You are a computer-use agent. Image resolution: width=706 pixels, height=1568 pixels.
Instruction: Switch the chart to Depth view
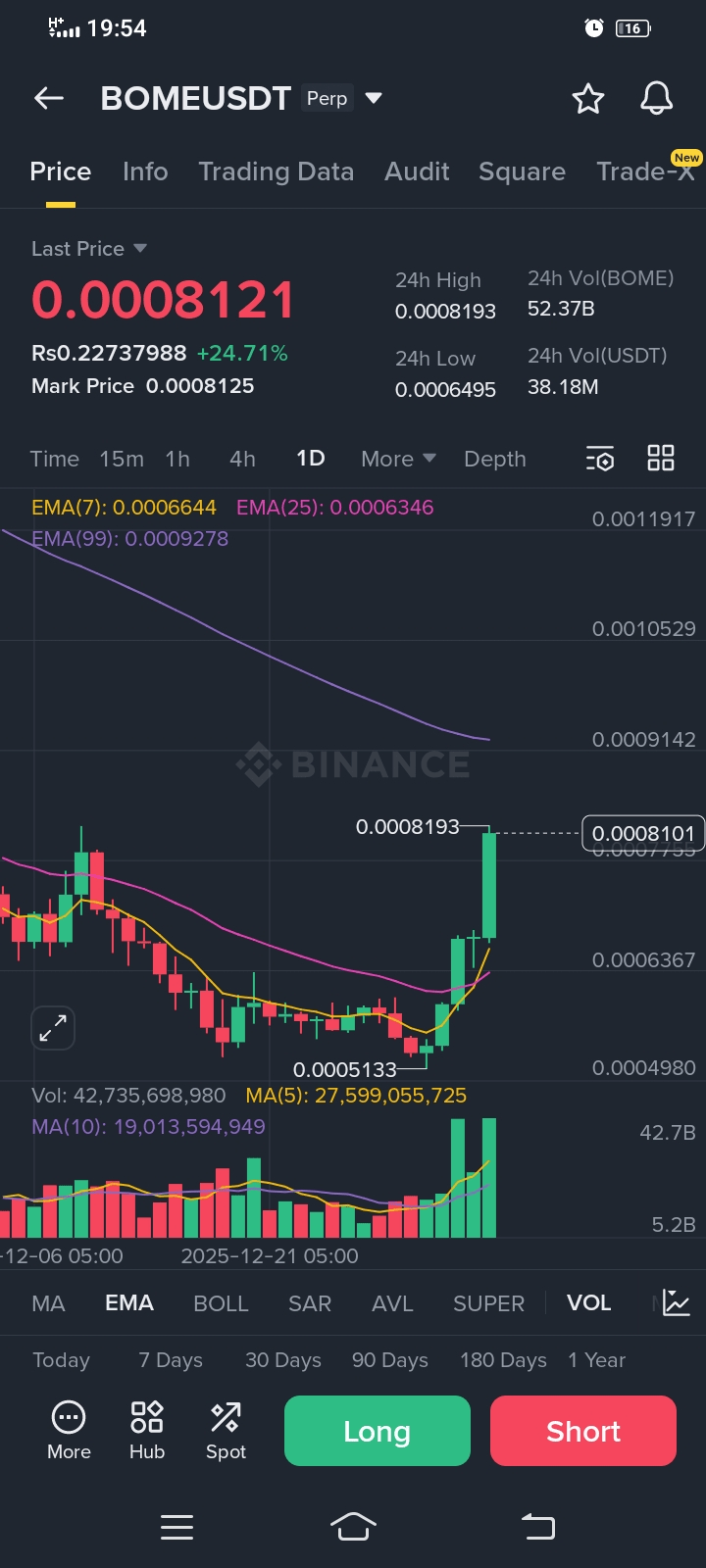point(495,459)
